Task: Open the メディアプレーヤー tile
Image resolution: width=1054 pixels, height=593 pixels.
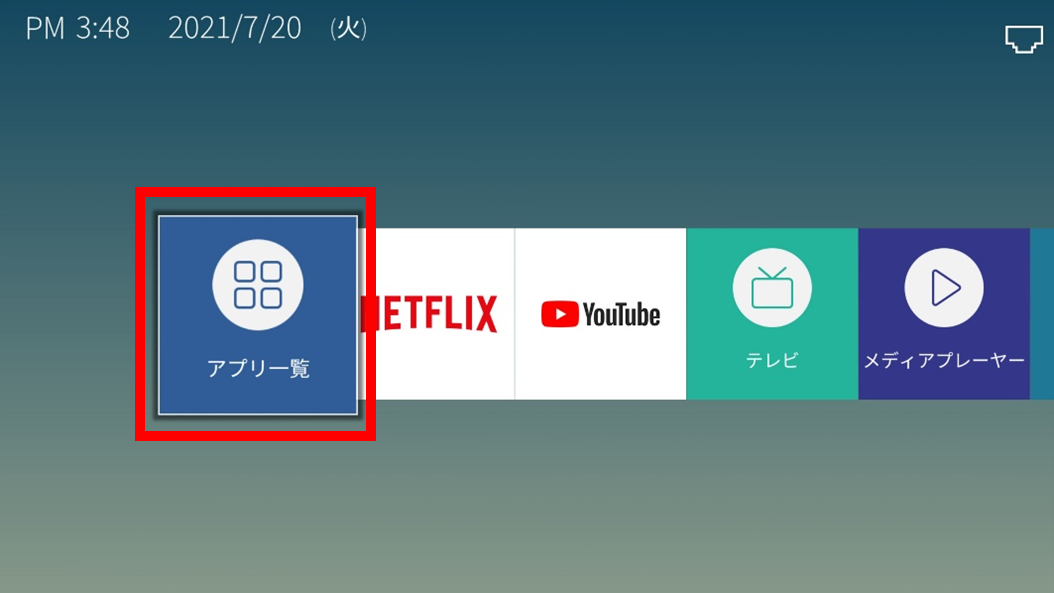Action: tap(943, 314)
